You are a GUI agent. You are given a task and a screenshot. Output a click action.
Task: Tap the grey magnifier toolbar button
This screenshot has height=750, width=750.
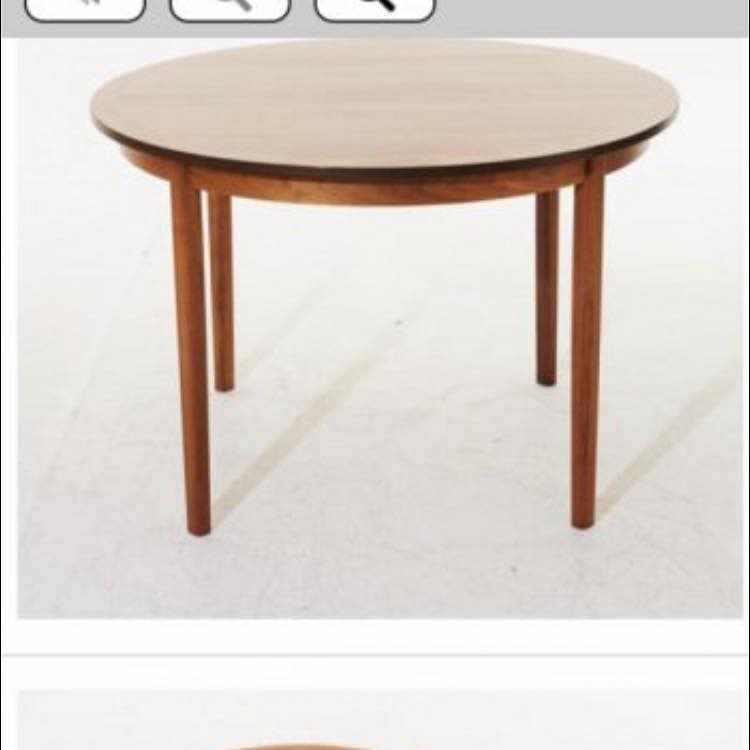point(230,8)
